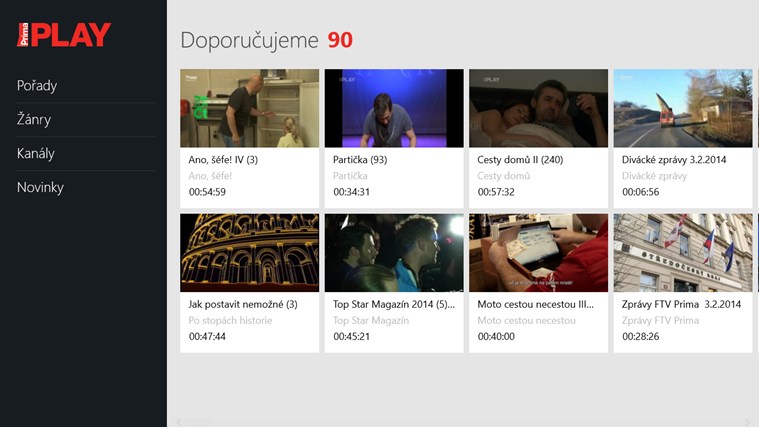Open Top Star Magazín 2014 episode
759x427 pixels.
pos(394,281)
